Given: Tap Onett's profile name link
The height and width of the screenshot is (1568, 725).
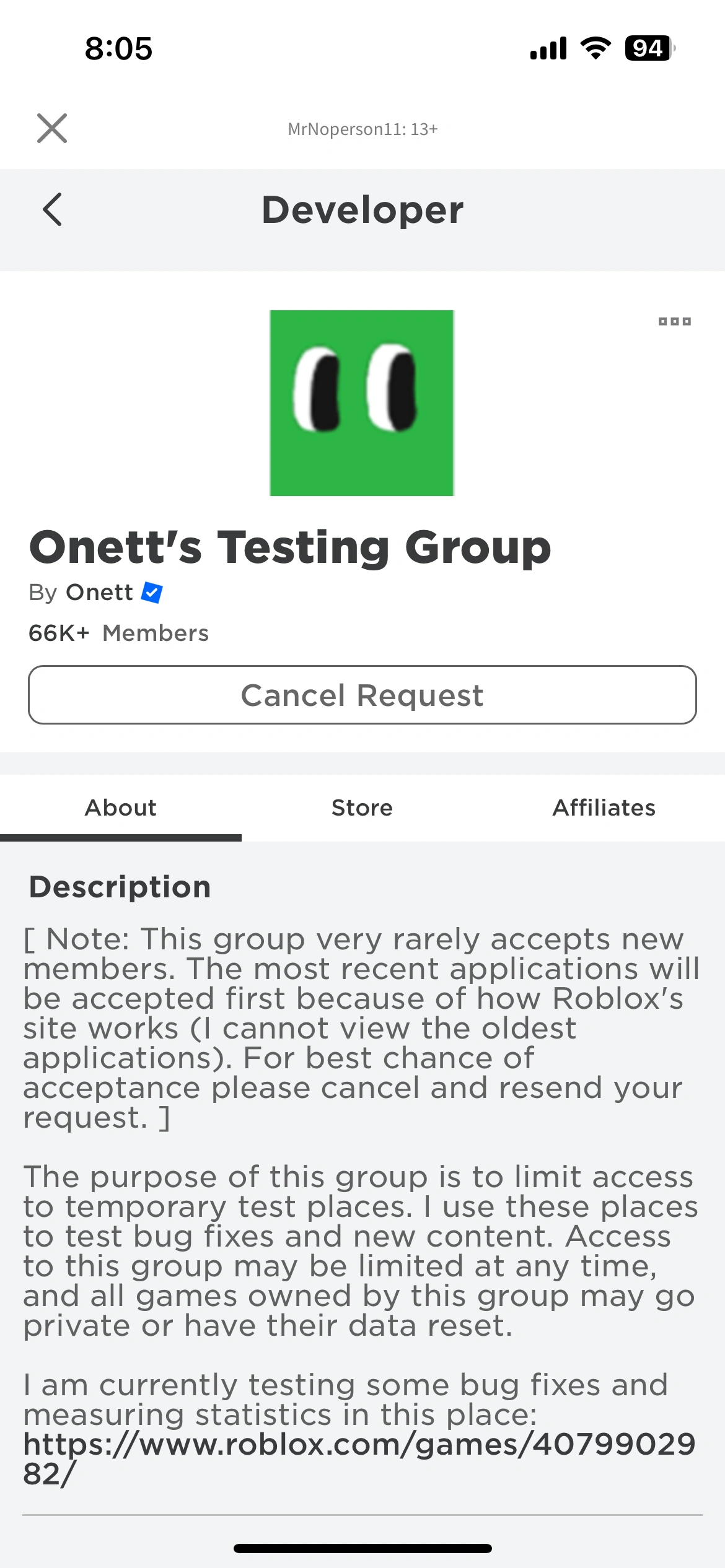Looking at the screenshot, I should (100, 592).
